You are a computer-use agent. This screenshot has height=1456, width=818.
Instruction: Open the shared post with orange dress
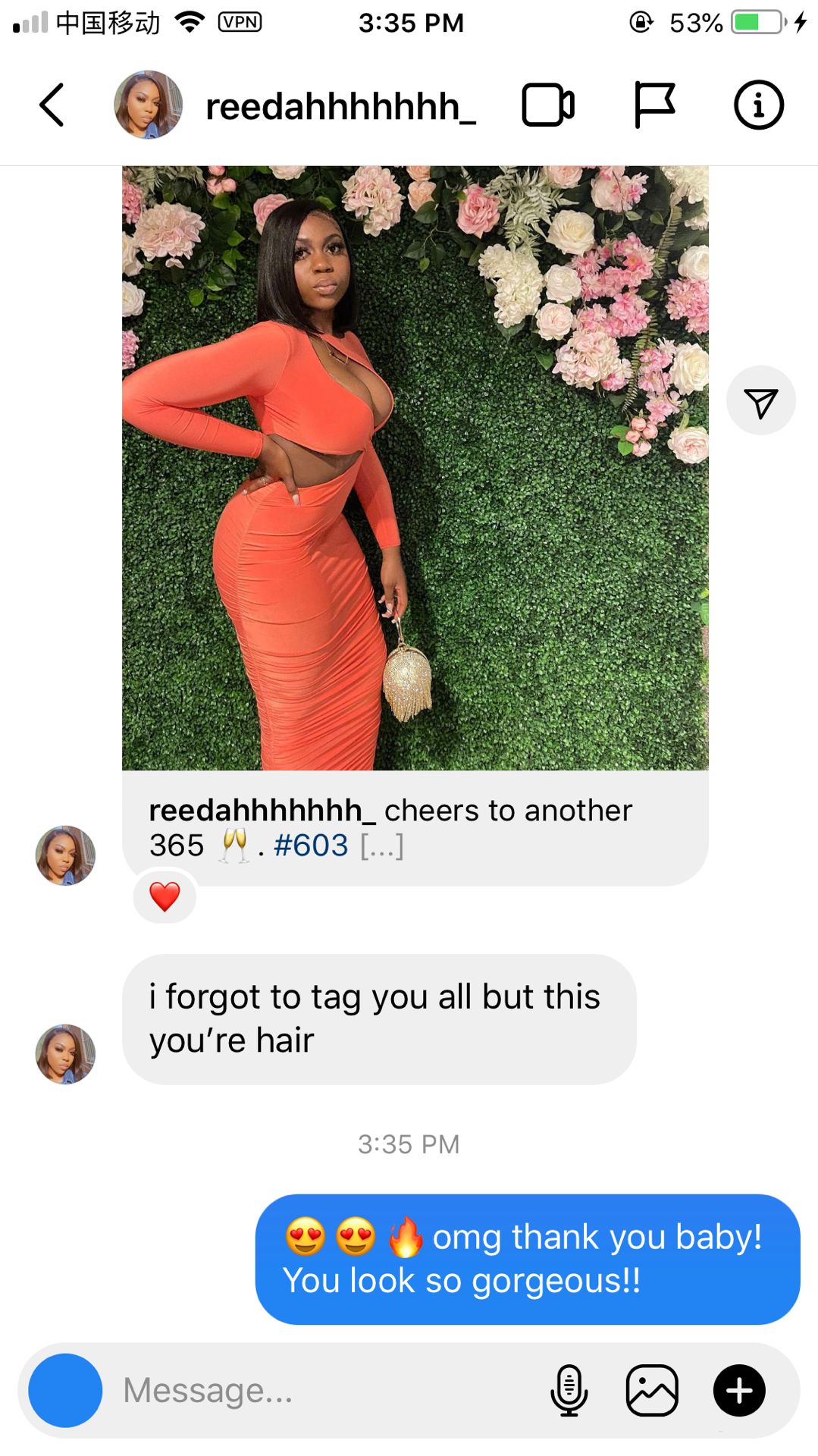(x=415, y=468)
